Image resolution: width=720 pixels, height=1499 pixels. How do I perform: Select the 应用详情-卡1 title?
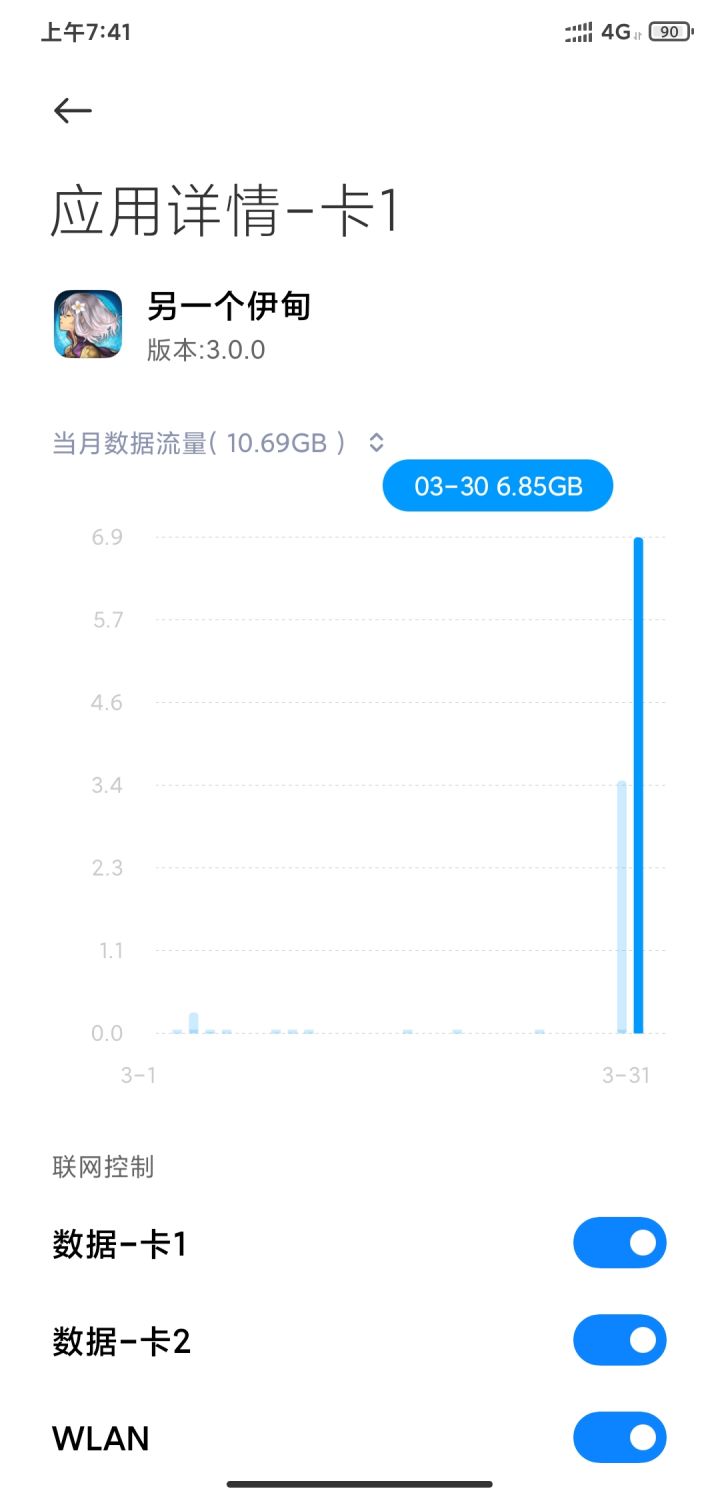(225, 210)
